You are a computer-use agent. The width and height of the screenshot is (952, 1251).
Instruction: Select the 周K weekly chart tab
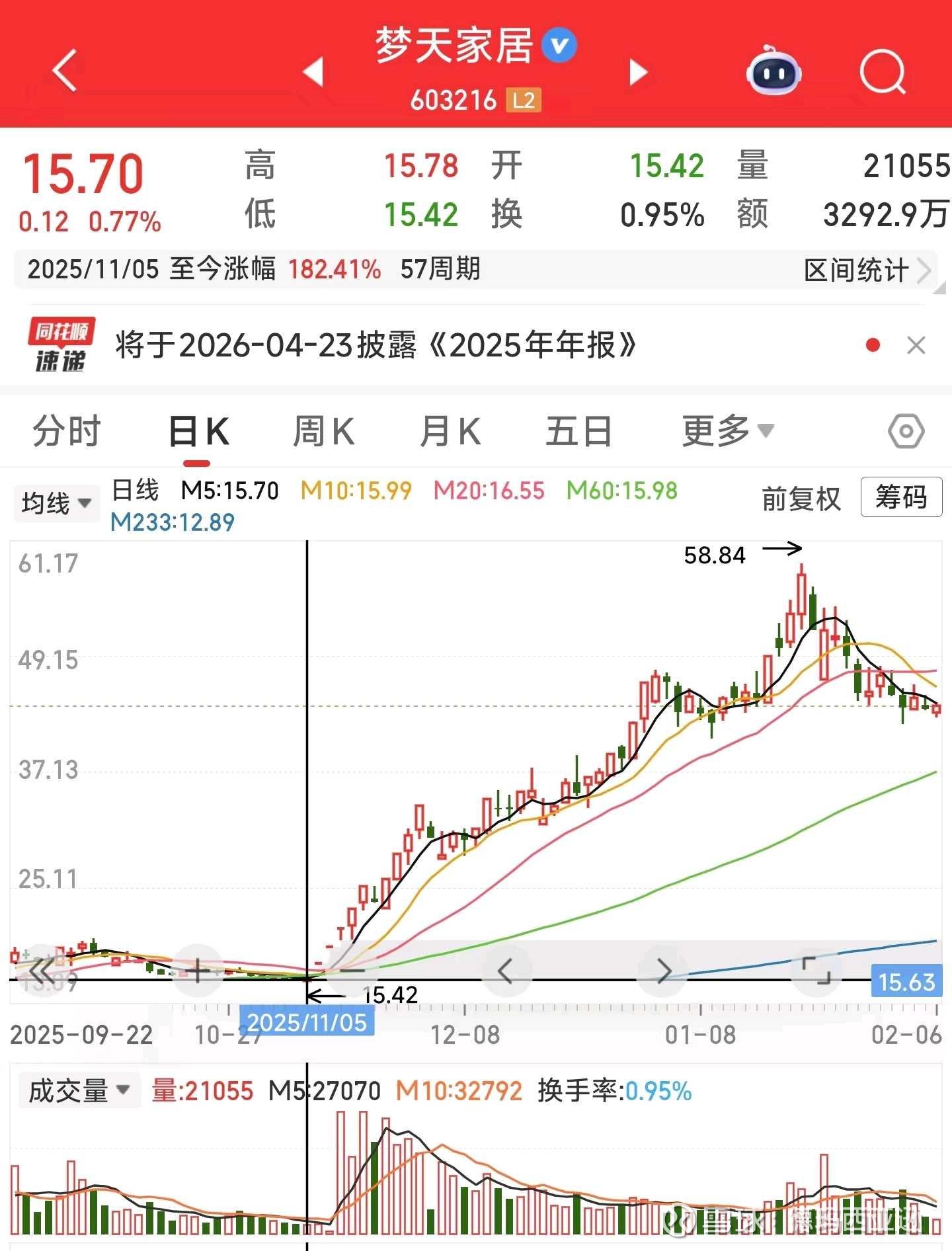pos(323,432)
